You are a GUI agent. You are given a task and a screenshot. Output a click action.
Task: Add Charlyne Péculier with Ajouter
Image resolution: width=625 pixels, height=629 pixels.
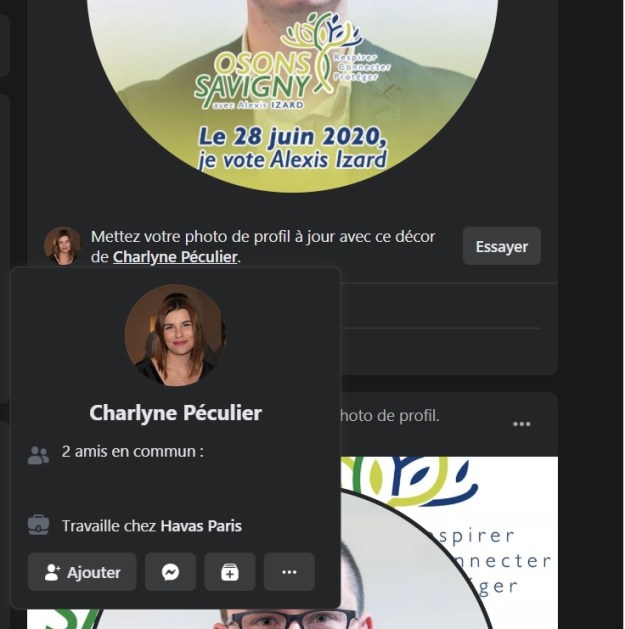click(x=82, y=572)
